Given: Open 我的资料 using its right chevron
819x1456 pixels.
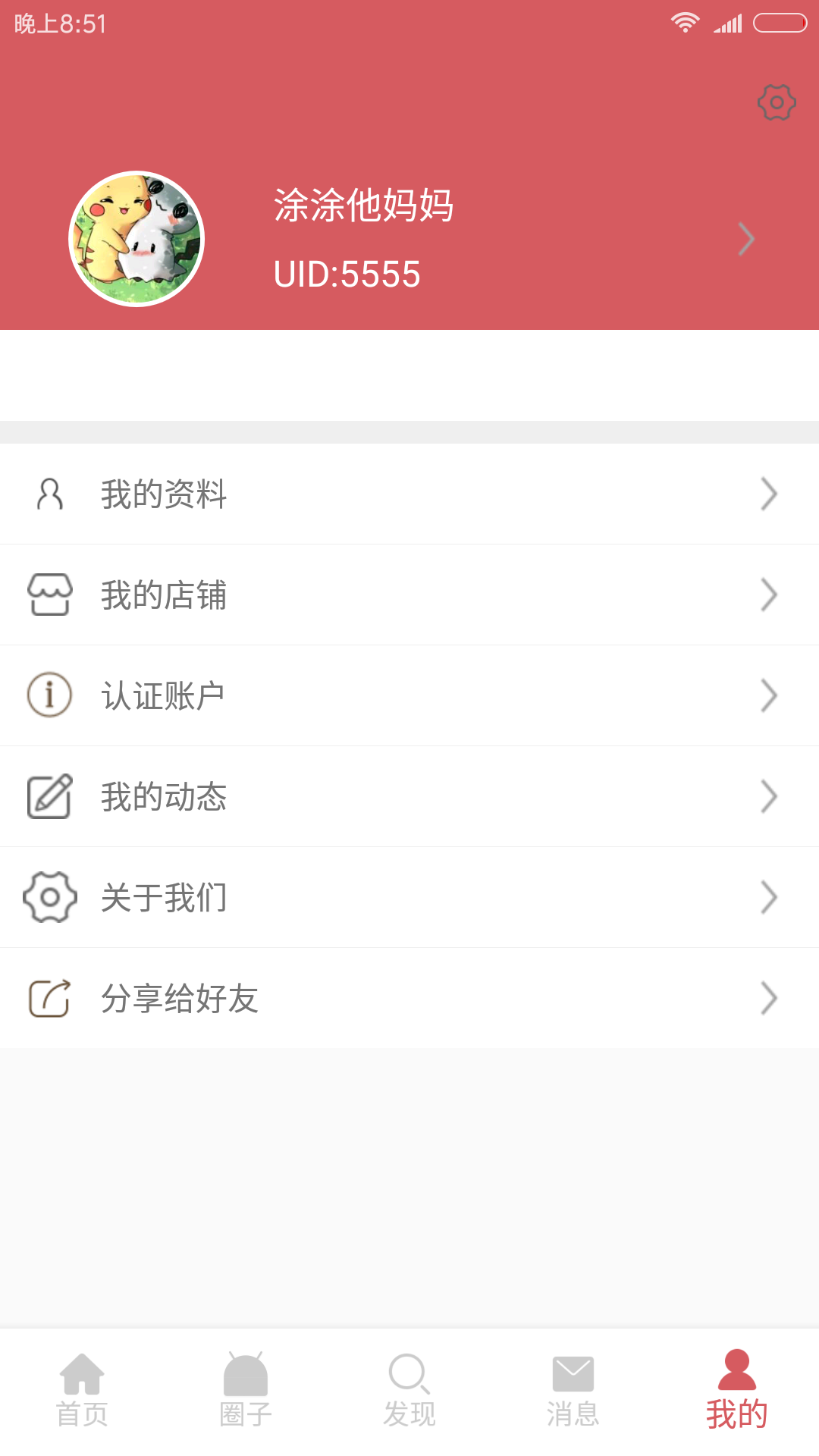Looking at the screenshot, I should (x=768, y=494).
